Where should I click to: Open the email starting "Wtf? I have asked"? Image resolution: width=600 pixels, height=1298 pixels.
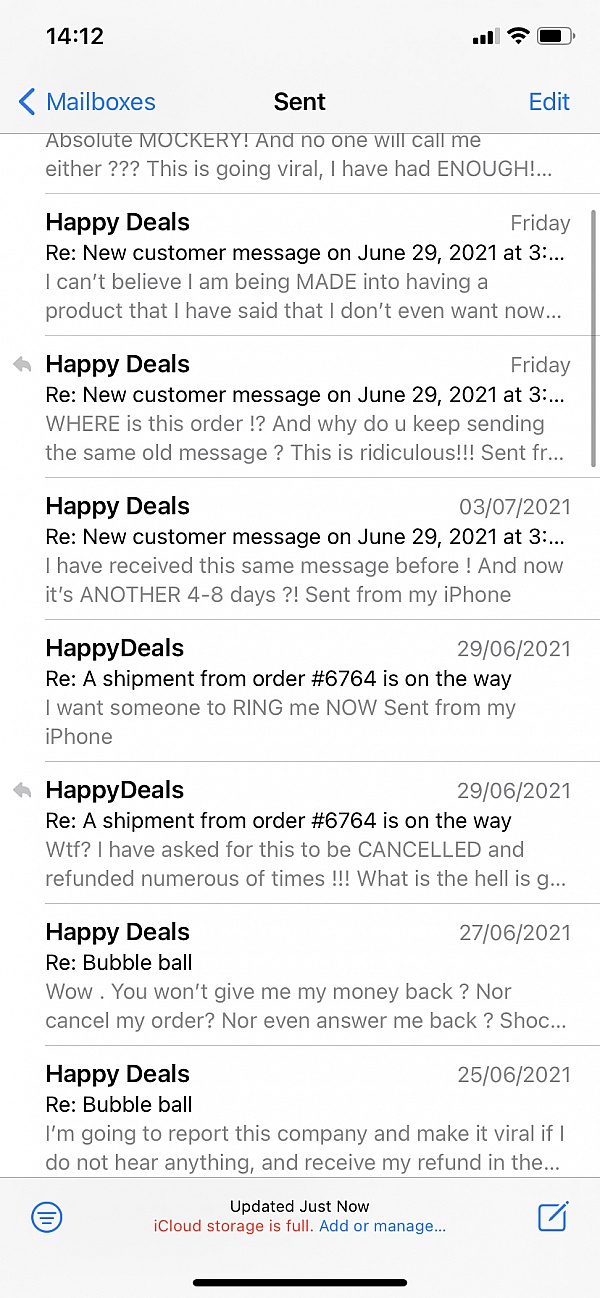coord(300,833)
